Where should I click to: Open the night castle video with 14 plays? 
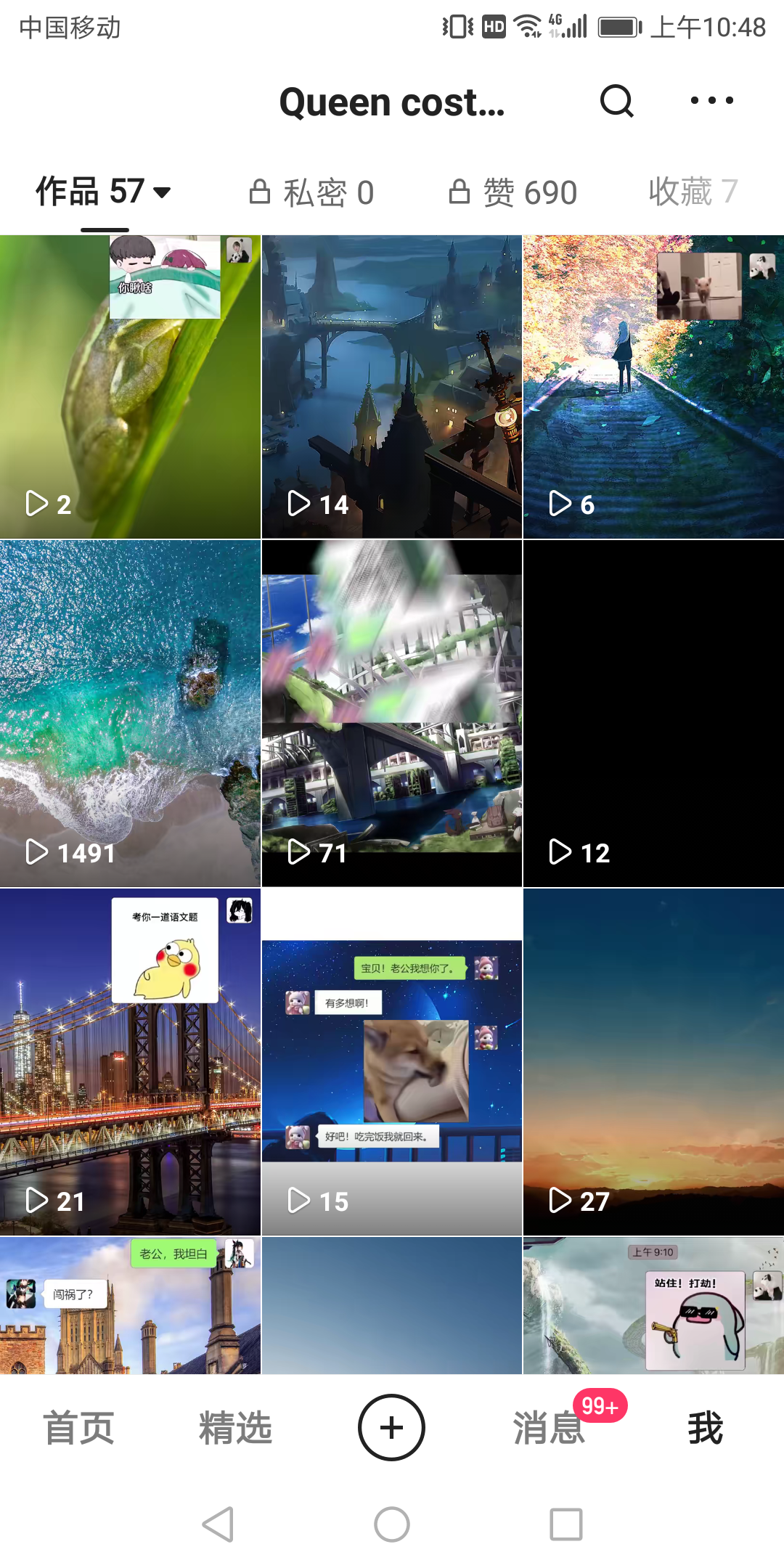pyautogui.click(x=392, y=387)
